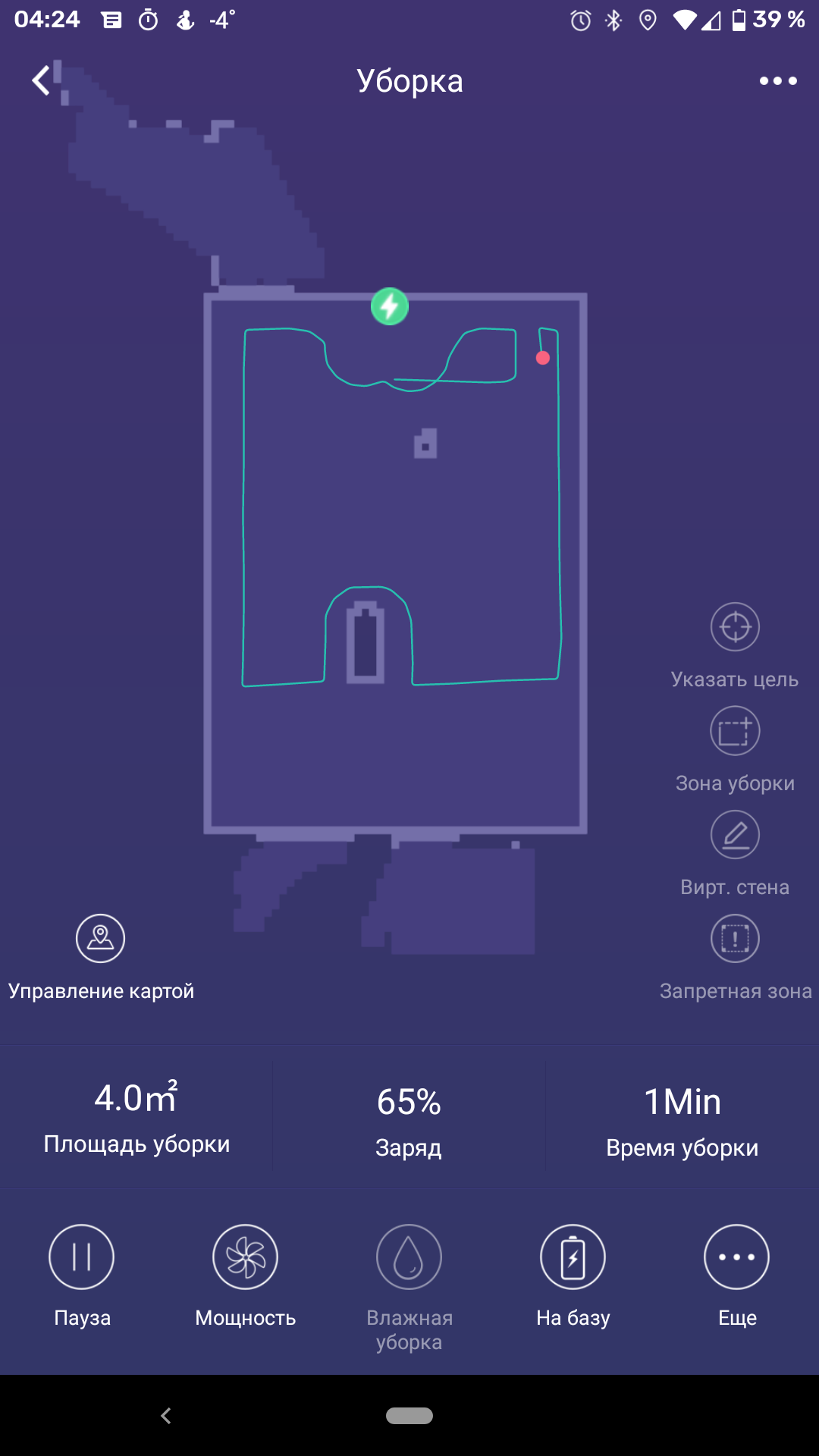Tap the system back button in navigation bar
The height and width of the screenshot is (1456, 819).
pyautogui.click(x=166, y=1415)
